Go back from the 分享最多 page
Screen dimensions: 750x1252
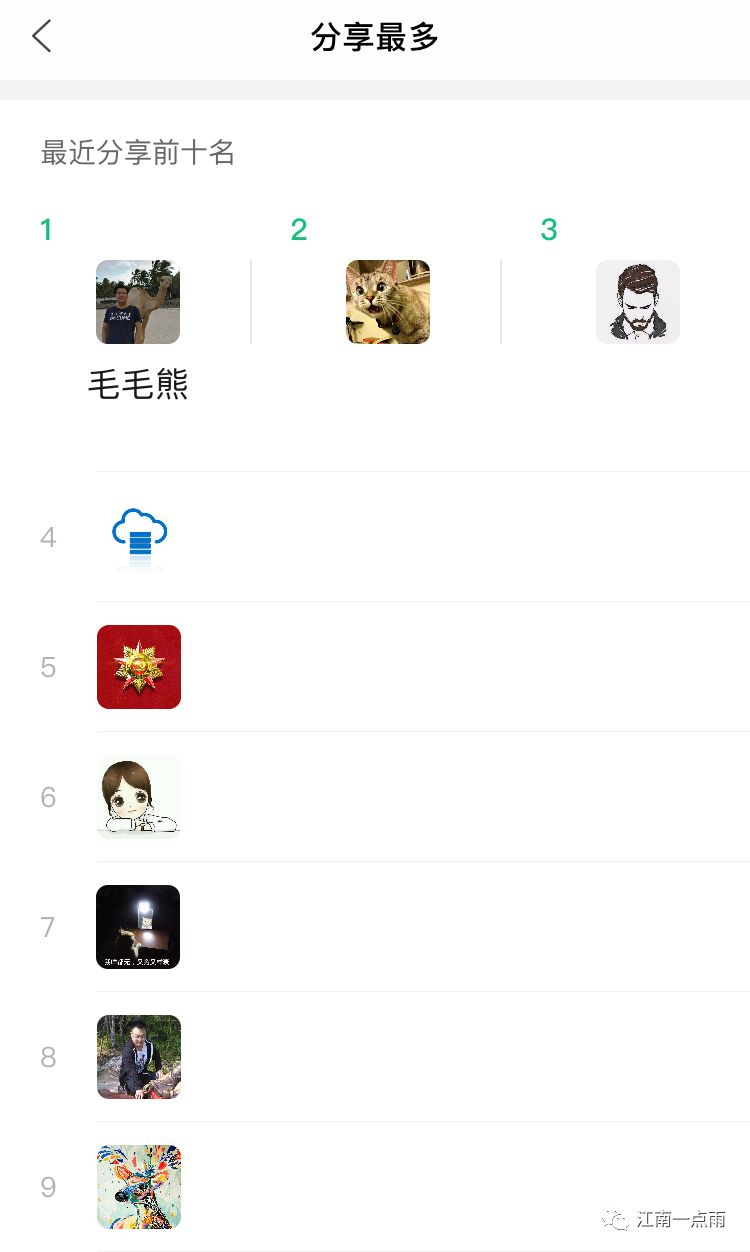click(x=41, y=38)
